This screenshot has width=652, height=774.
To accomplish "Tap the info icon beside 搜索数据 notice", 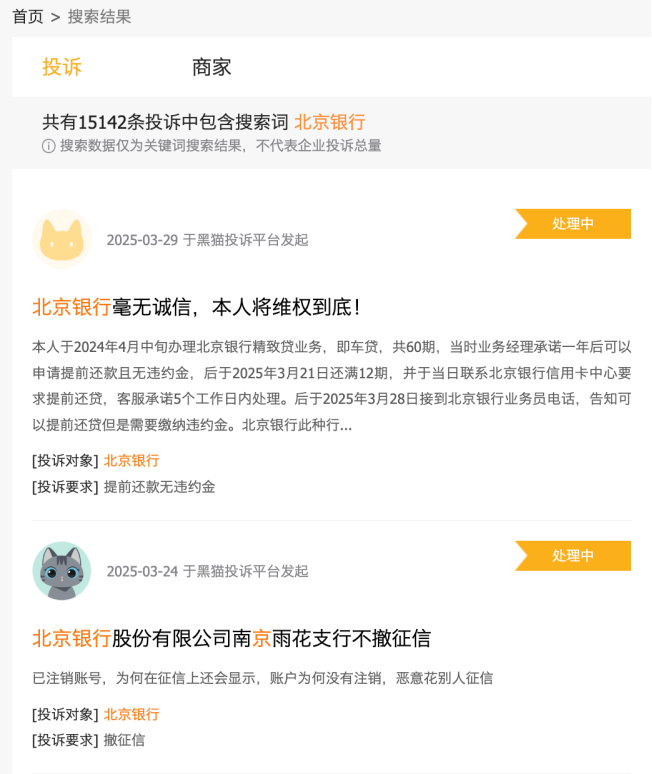I will coord(48,146).
